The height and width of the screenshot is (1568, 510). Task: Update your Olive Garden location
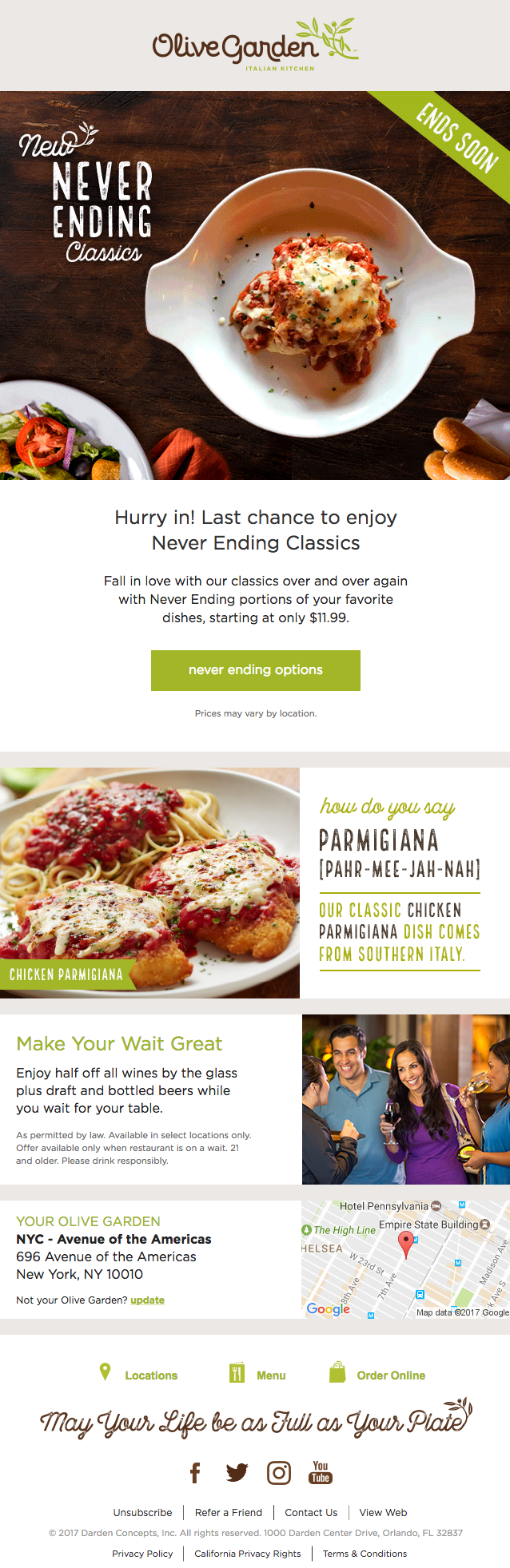[x=147, y=1300]
